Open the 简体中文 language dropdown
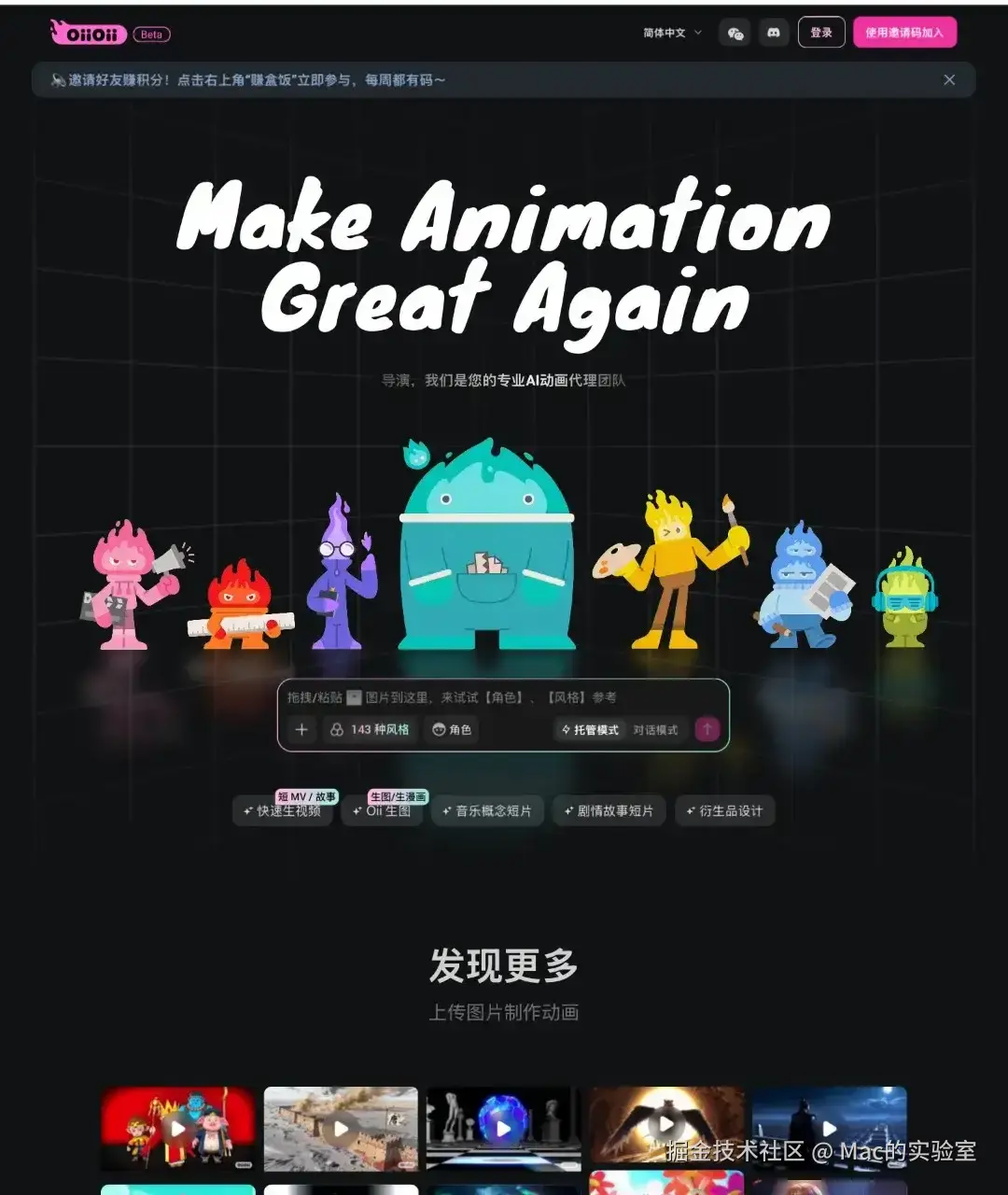 [672, 33]
